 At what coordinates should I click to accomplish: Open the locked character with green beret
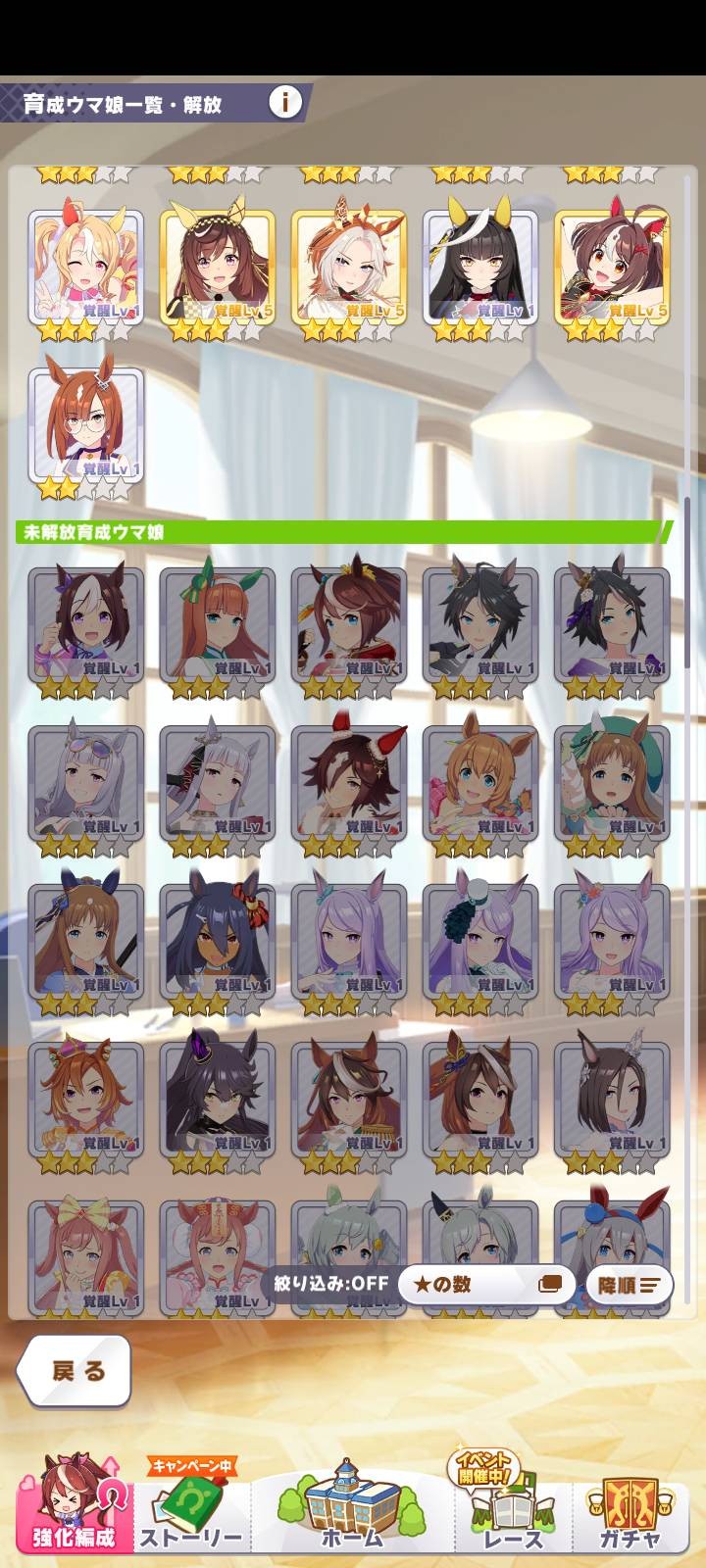coord(612,781)
